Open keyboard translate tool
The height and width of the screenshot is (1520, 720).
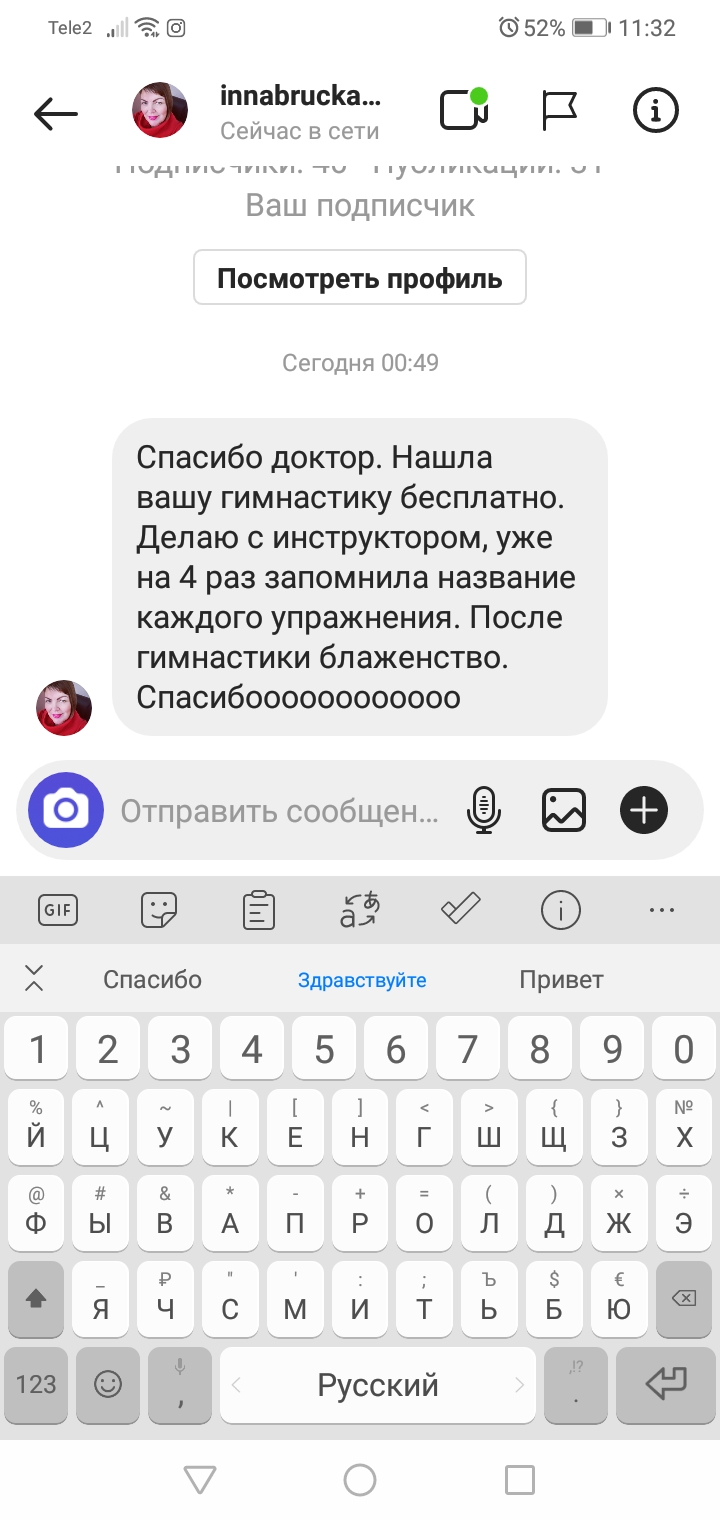pos(360,910)
